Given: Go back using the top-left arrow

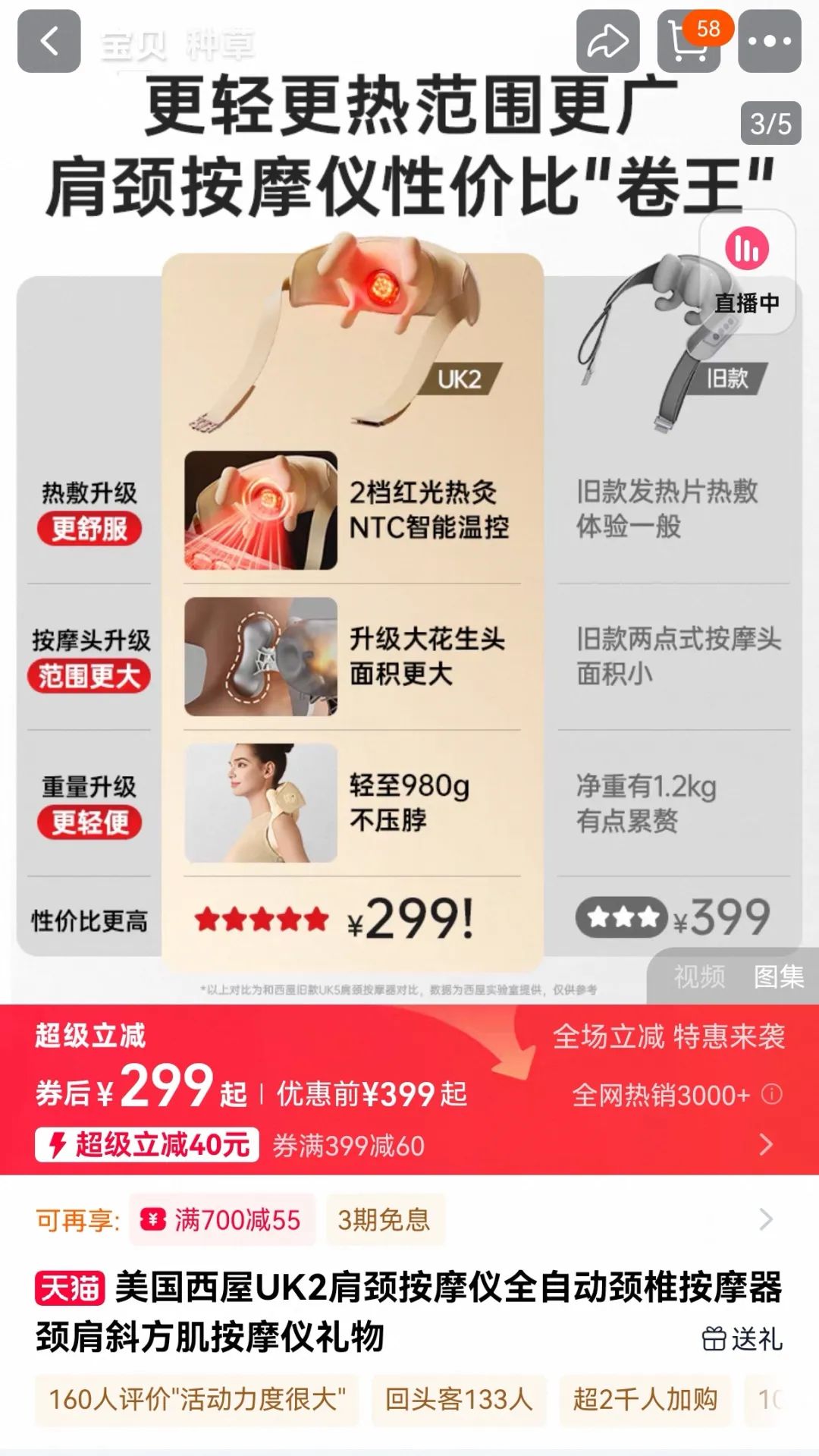Looking at the screenshot, I should (49, 42).
